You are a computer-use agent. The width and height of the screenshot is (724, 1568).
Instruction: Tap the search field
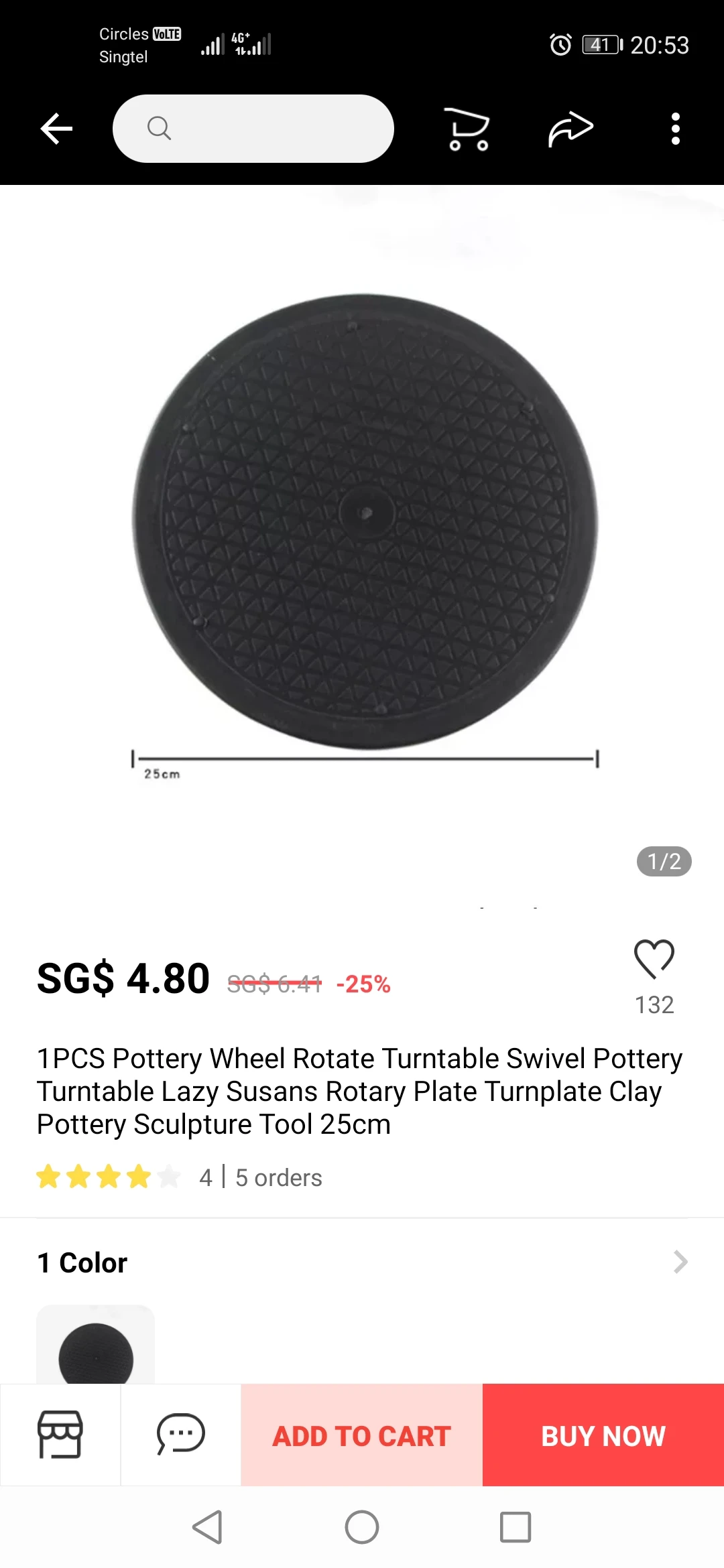(253, 129)
